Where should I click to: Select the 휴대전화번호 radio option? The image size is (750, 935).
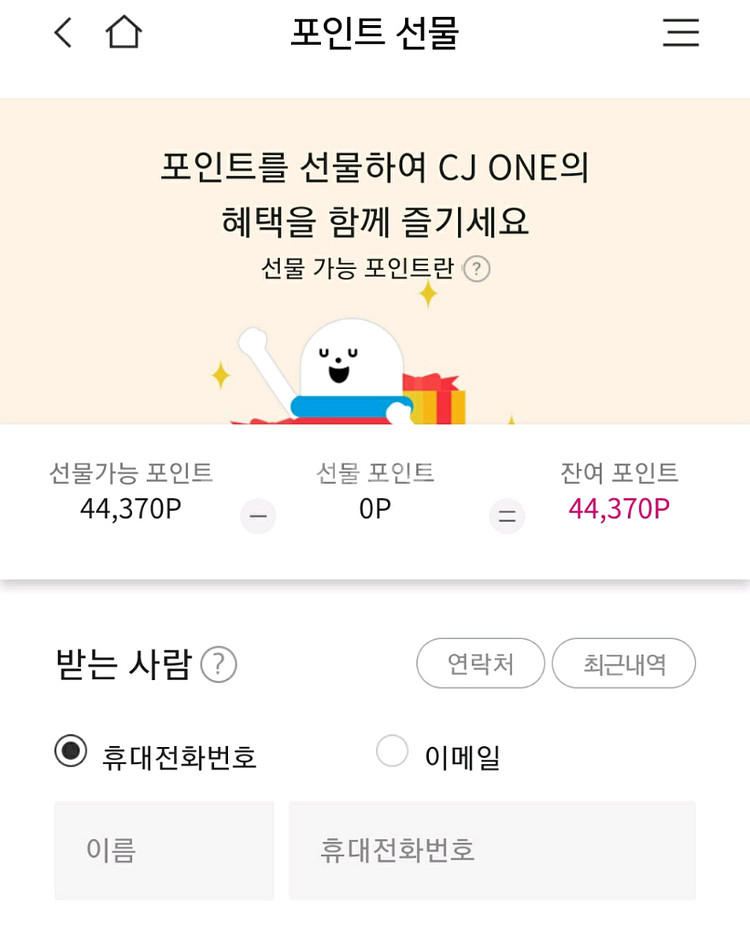click(71, 752)
